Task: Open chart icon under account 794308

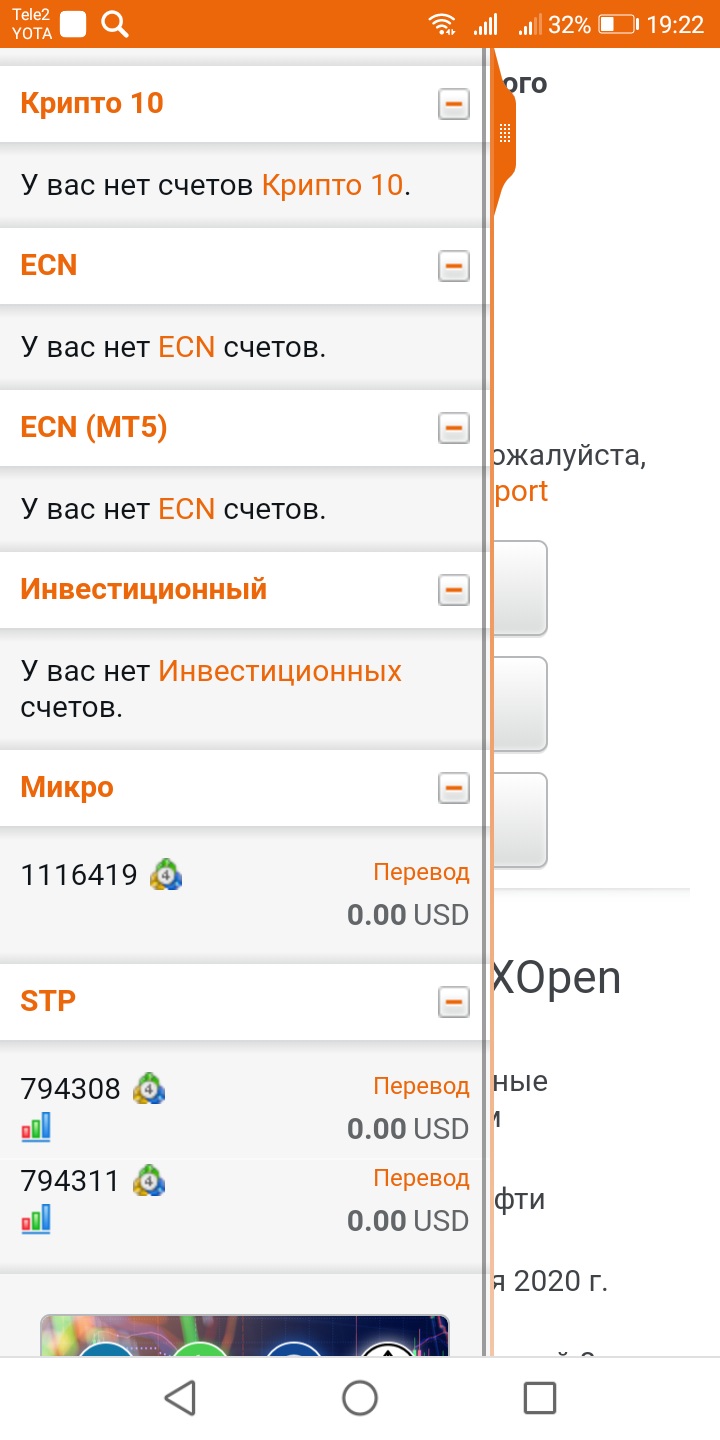Action: pos(35,1128)
